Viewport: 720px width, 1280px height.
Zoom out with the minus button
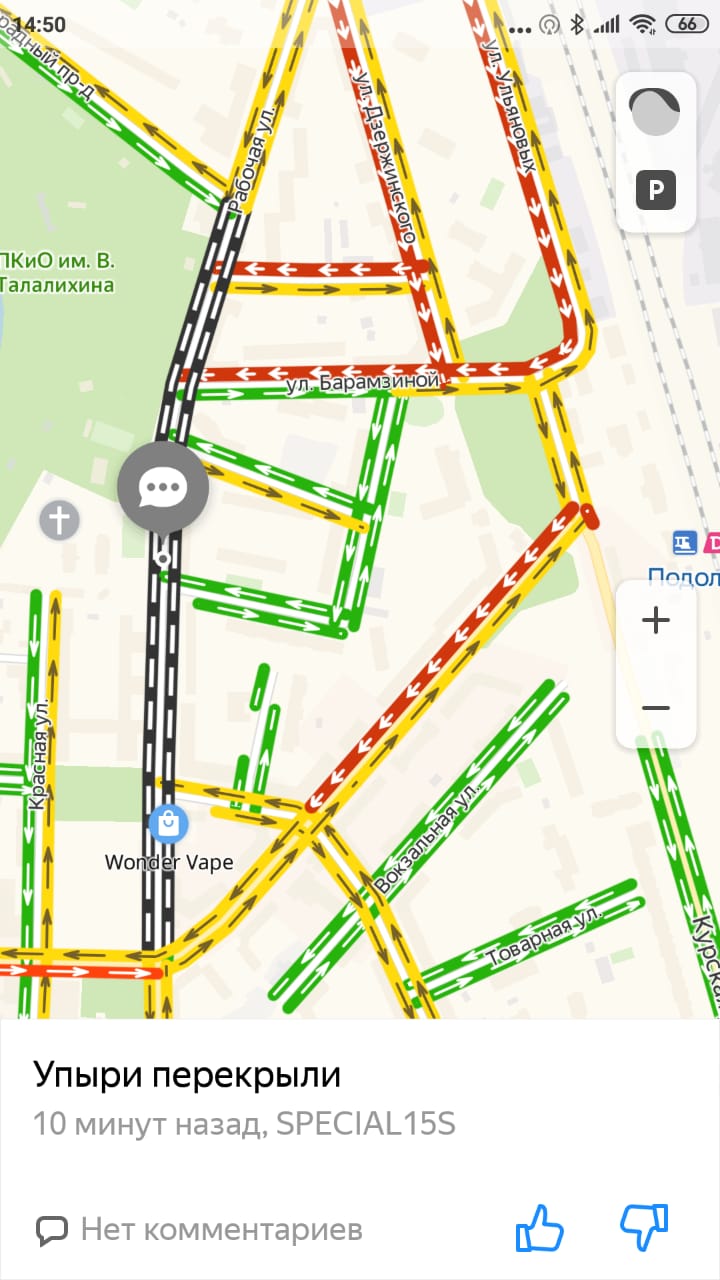[x=656, y=708]
